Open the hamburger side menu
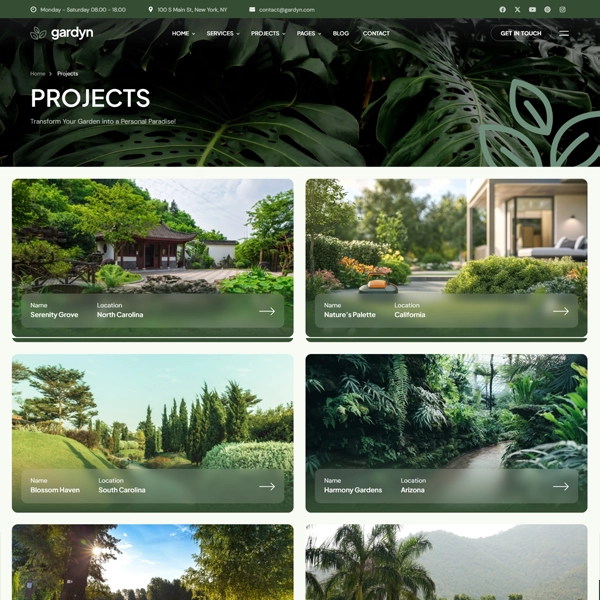Image resolution: width=600 pixels, height=600 pixels. pos(564,33)
